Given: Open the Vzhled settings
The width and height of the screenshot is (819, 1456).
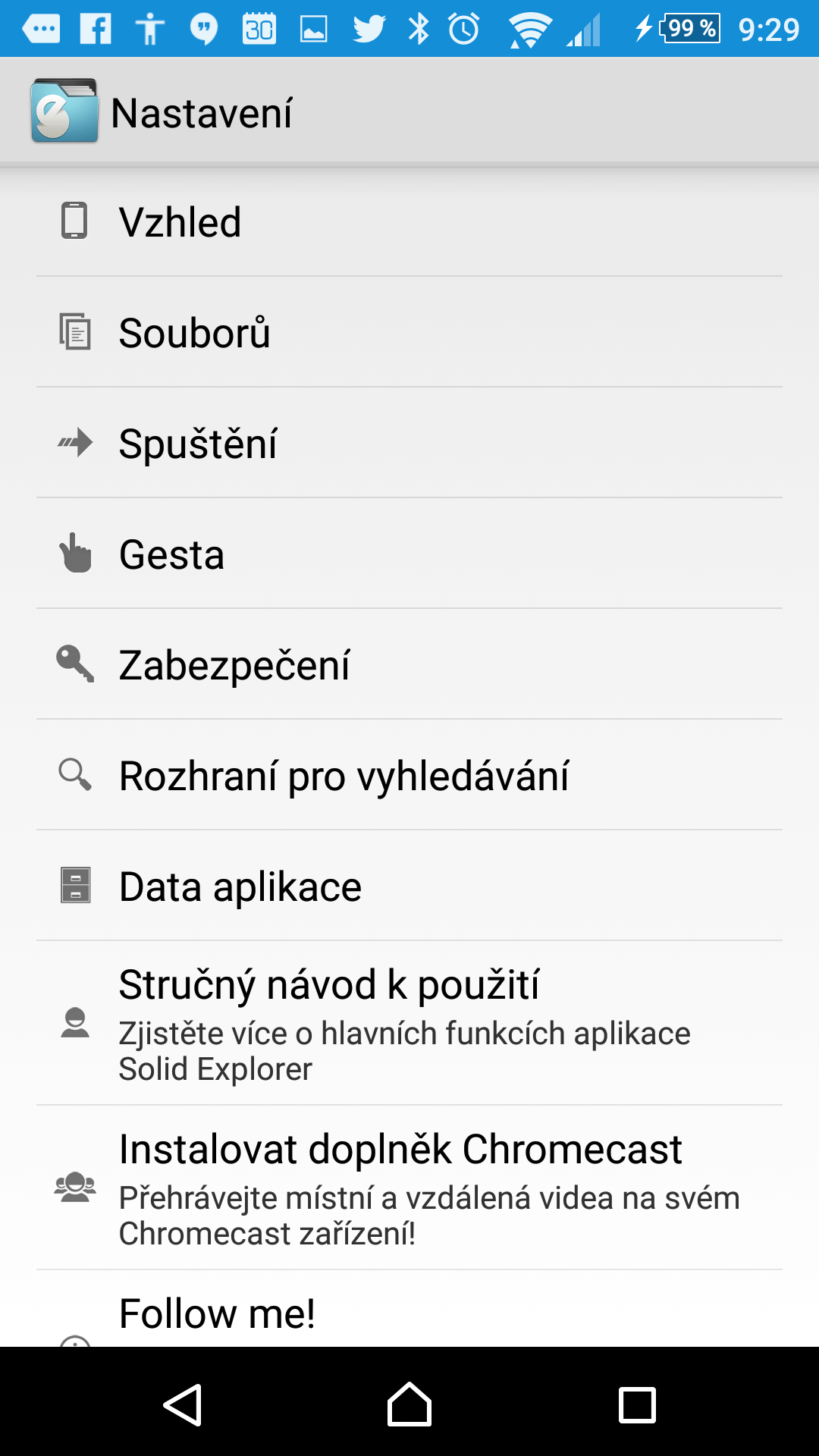Looking at the screenshot, I should pos(409,221).
